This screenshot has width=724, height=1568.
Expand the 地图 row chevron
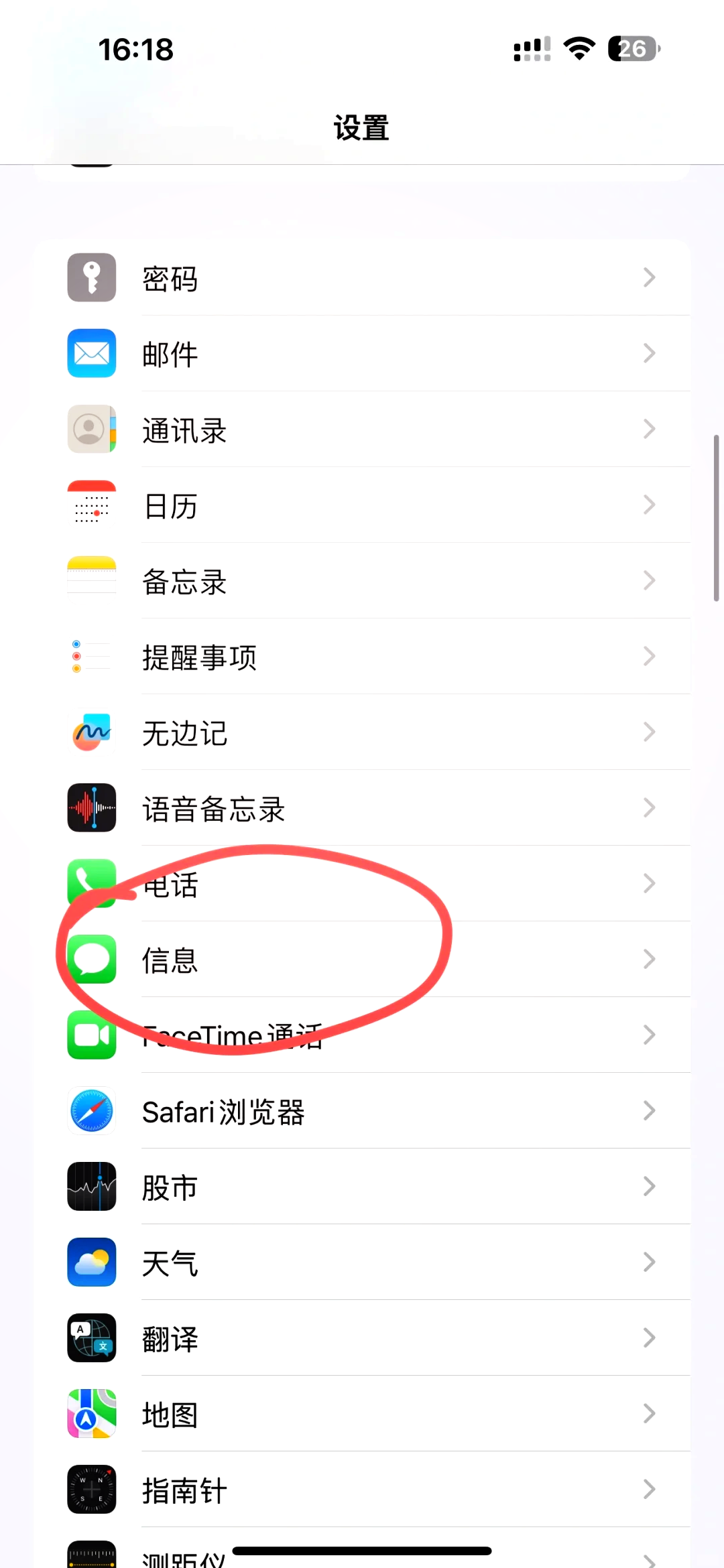tap(648, 1414)
